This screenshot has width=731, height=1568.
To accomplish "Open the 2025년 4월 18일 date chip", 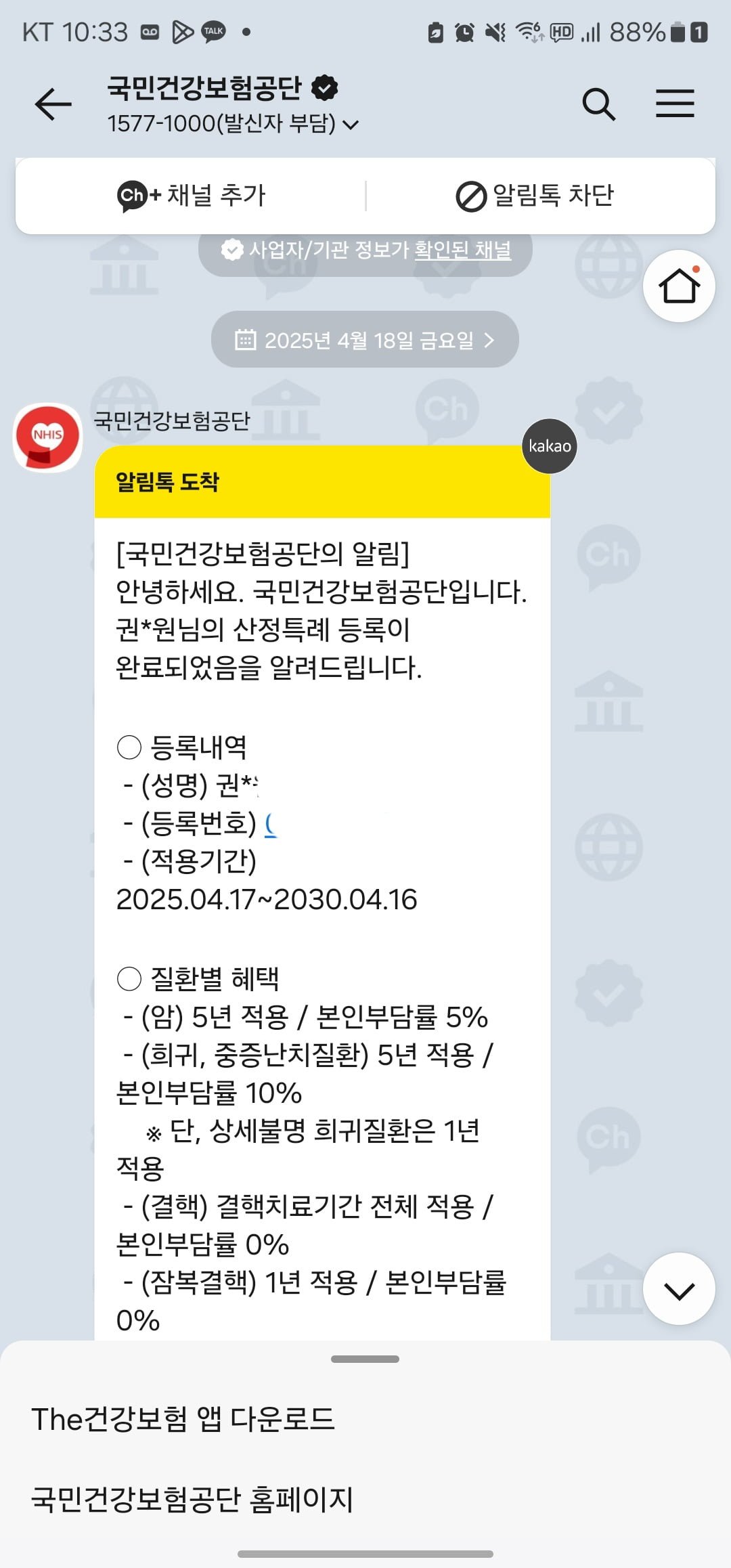I will click(365, 340).
